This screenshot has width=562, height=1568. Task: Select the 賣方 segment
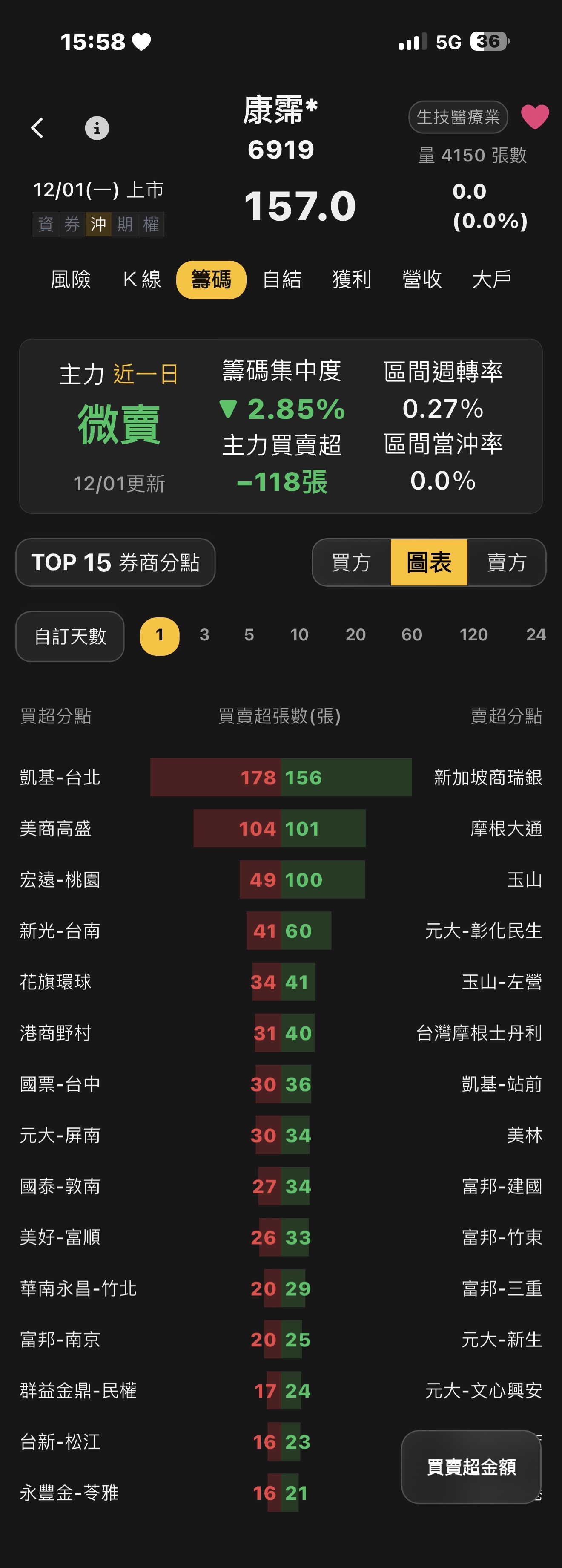tap(506, 562)
